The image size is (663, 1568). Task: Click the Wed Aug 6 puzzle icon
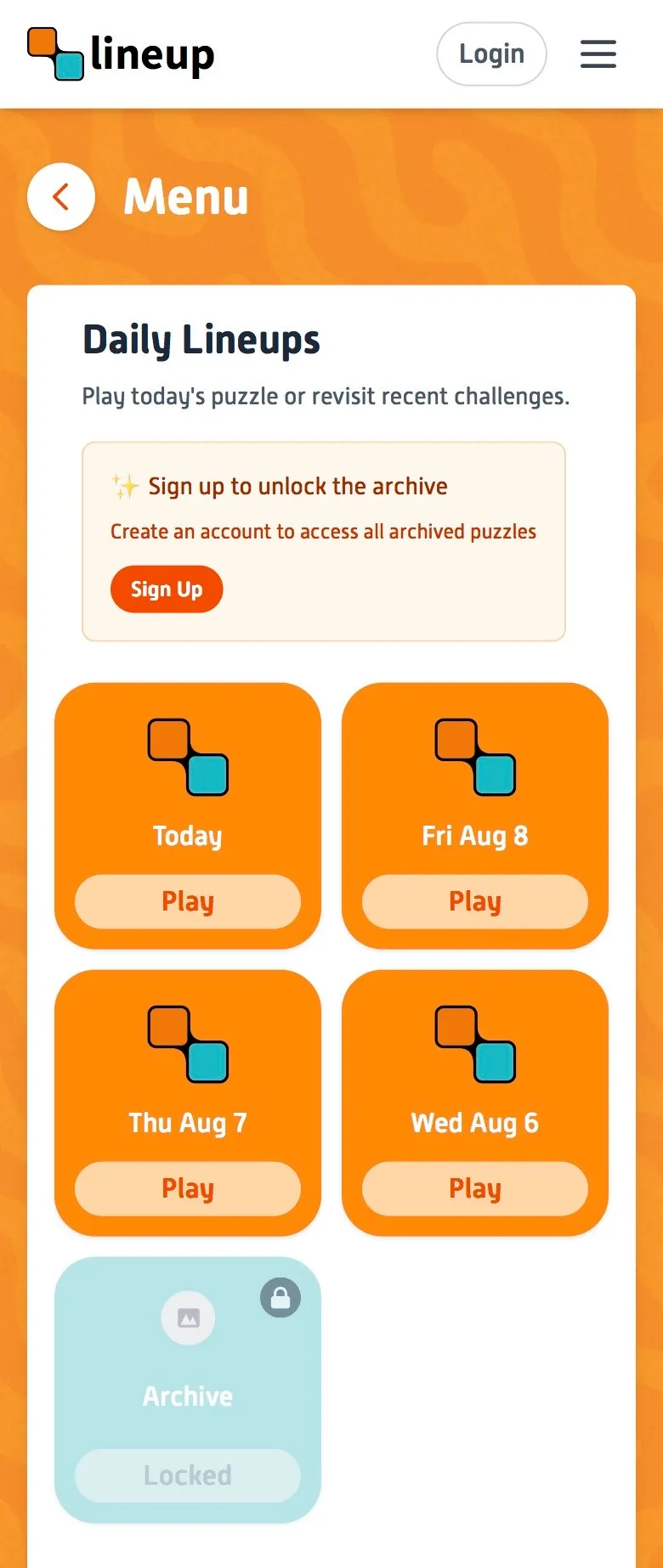point(475,1046)
